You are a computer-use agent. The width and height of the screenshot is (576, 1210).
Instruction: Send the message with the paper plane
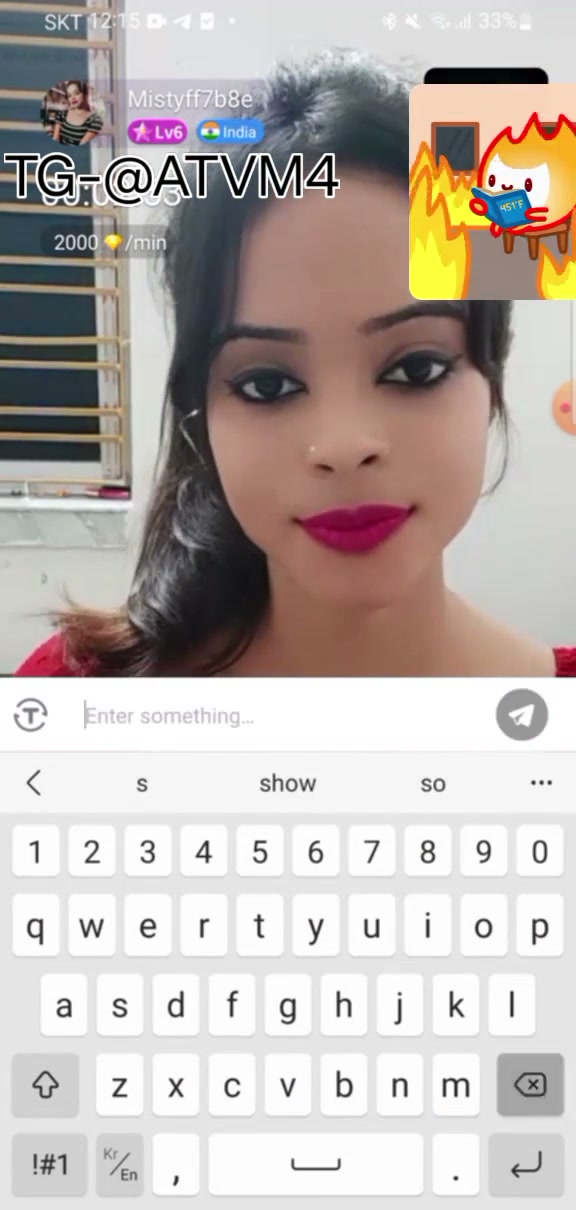tap(522, 715)
